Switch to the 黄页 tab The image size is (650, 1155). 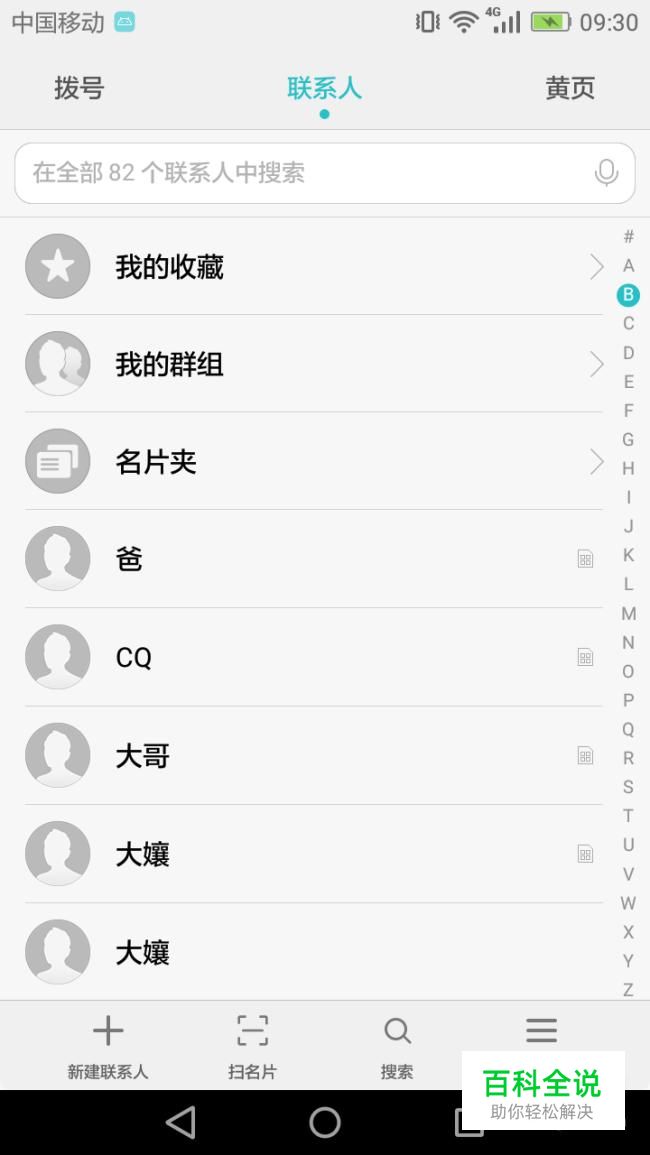point(570,88)
